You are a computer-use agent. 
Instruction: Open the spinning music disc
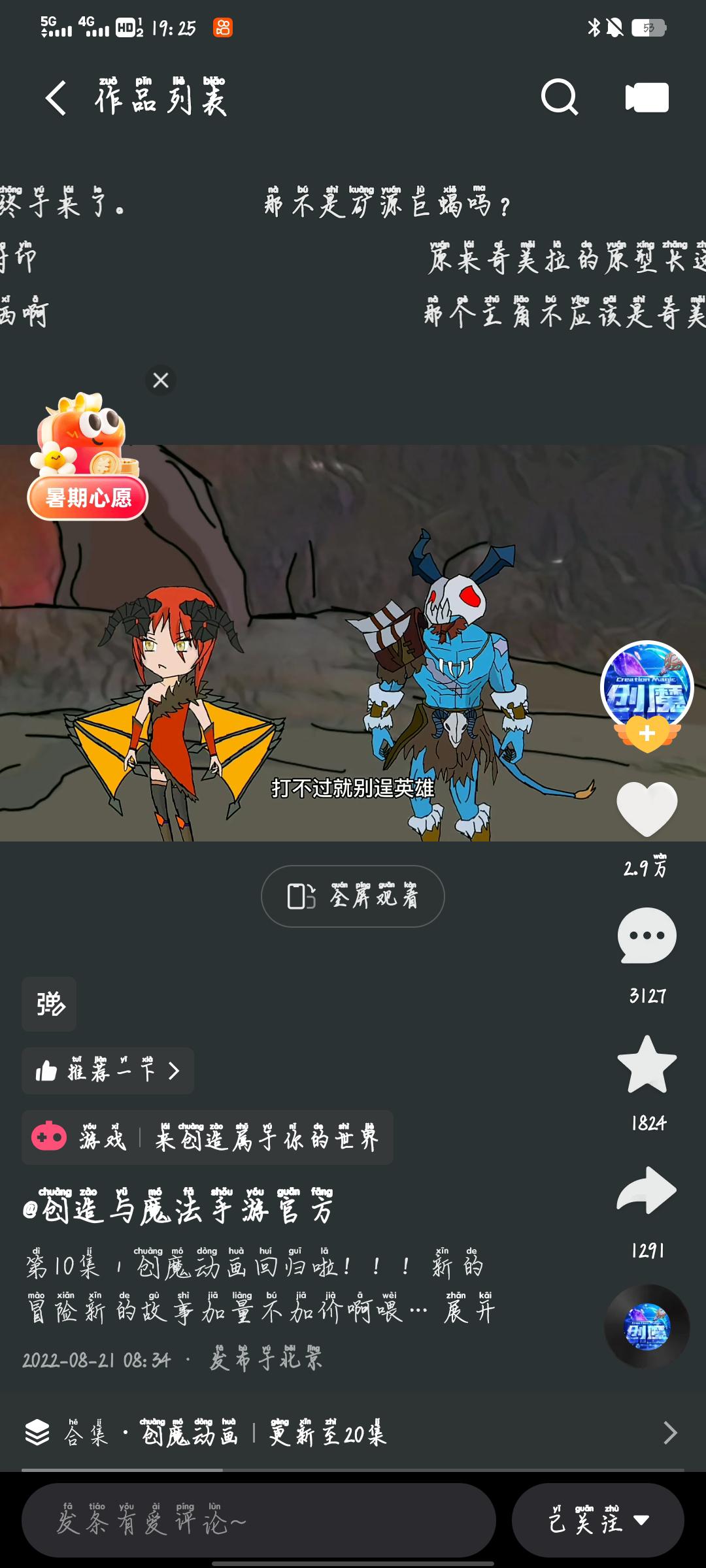pyautogui.click(x=647, y=1326)
